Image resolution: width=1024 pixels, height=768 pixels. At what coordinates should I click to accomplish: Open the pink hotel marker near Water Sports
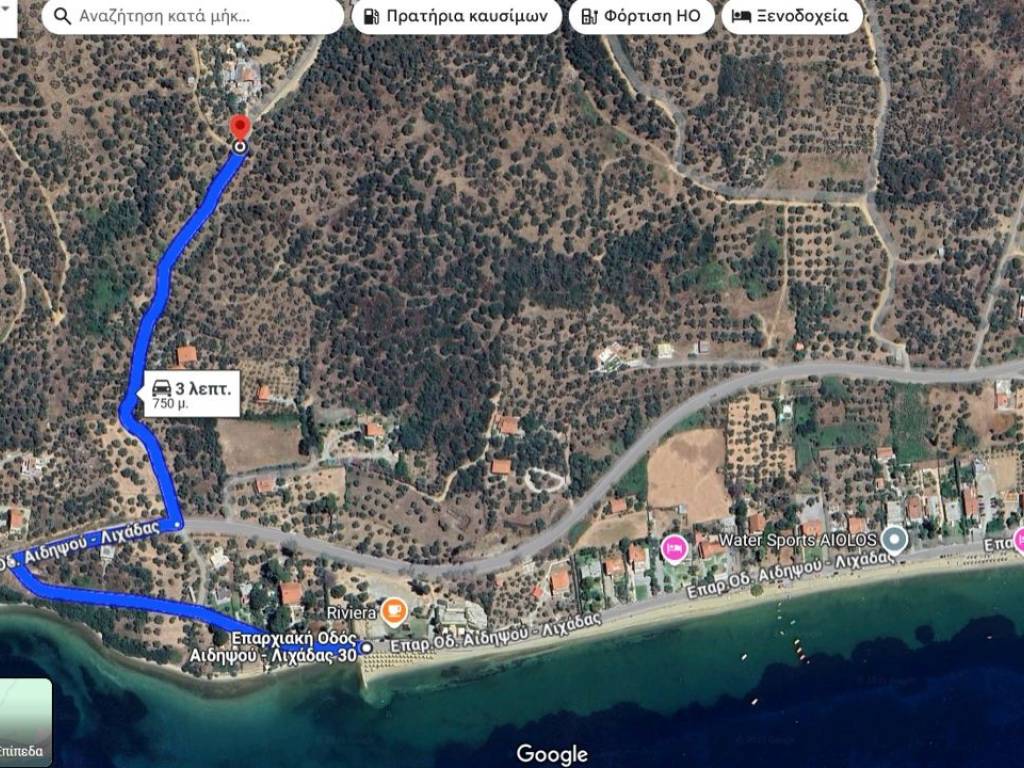pyautogui.click(x=675, y=547)
